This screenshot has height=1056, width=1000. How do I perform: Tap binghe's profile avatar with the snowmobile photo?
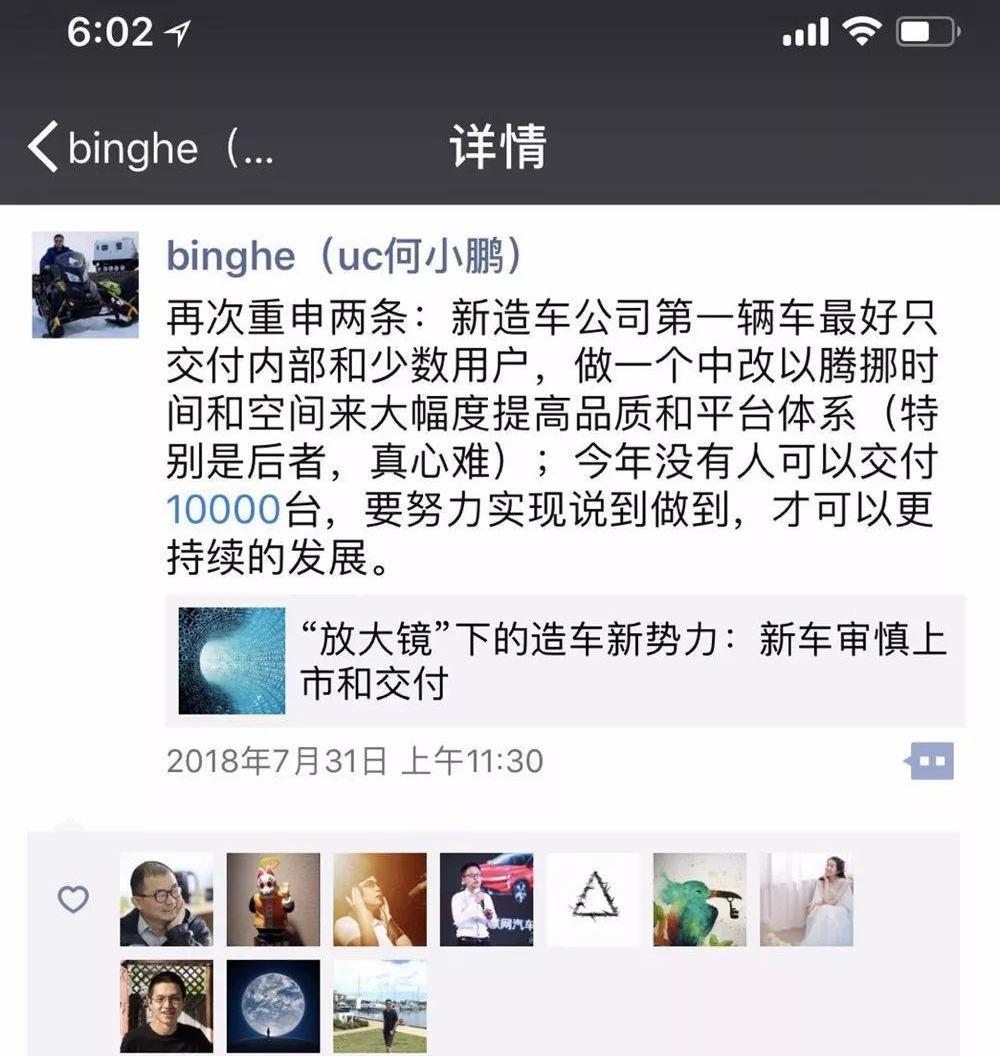coord(85,286)
